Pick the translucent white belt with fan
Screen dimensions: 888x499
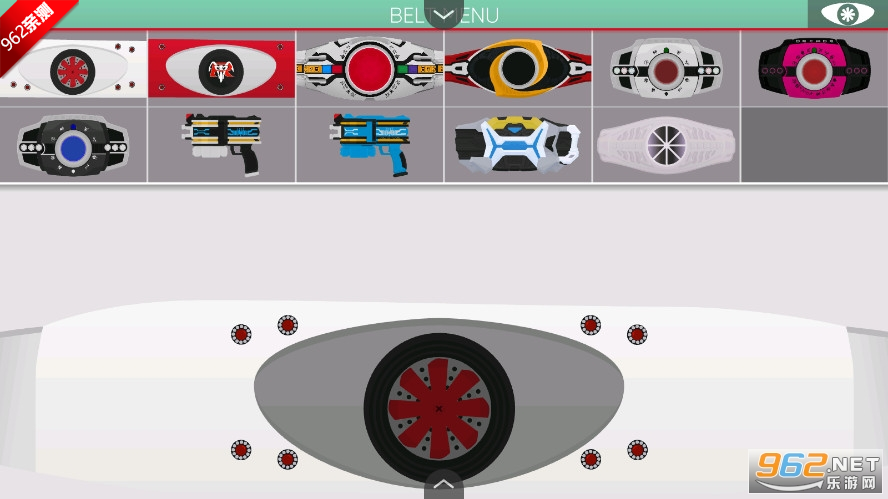click(666, 145)
